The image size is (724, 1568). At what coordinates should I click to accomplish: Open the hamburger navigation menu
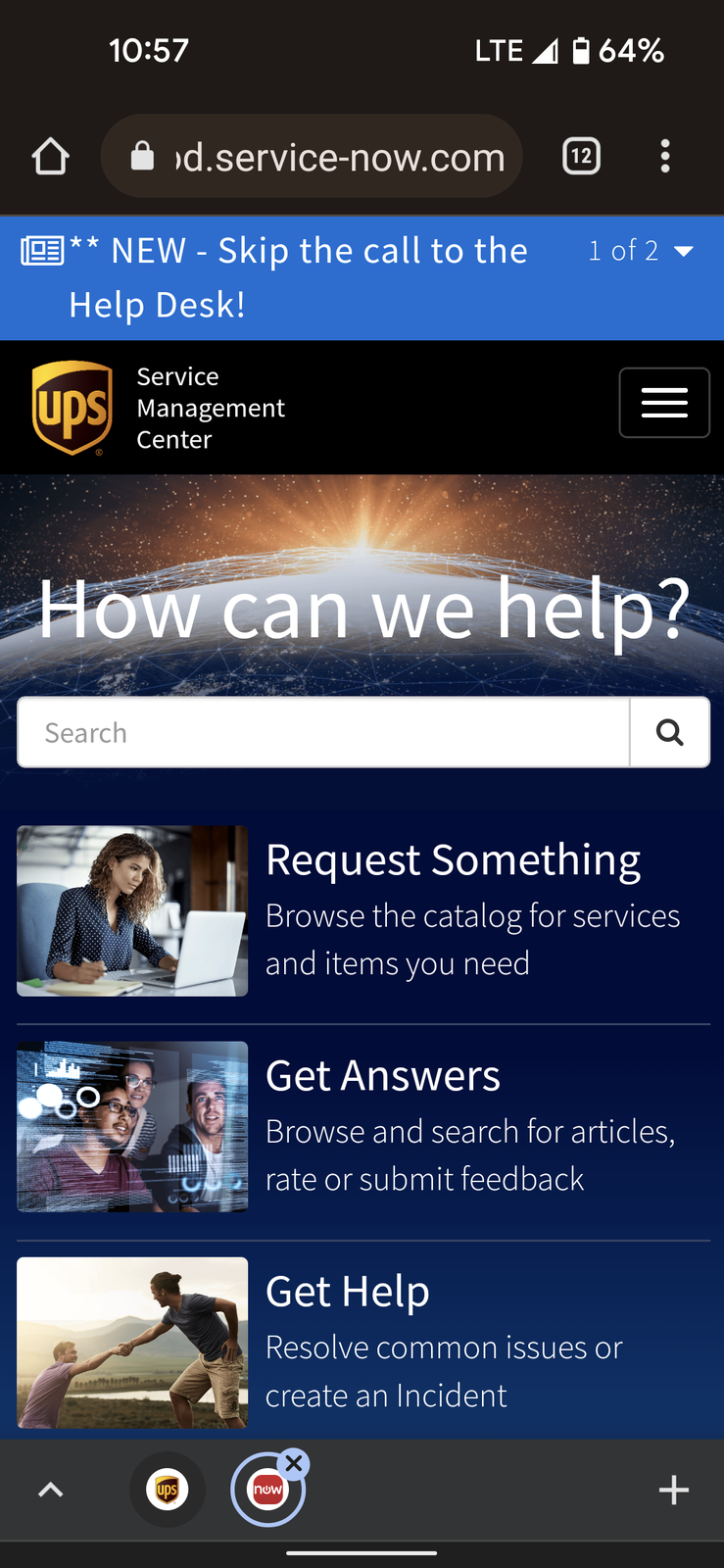pyautogui.click(x=664, y=403)
